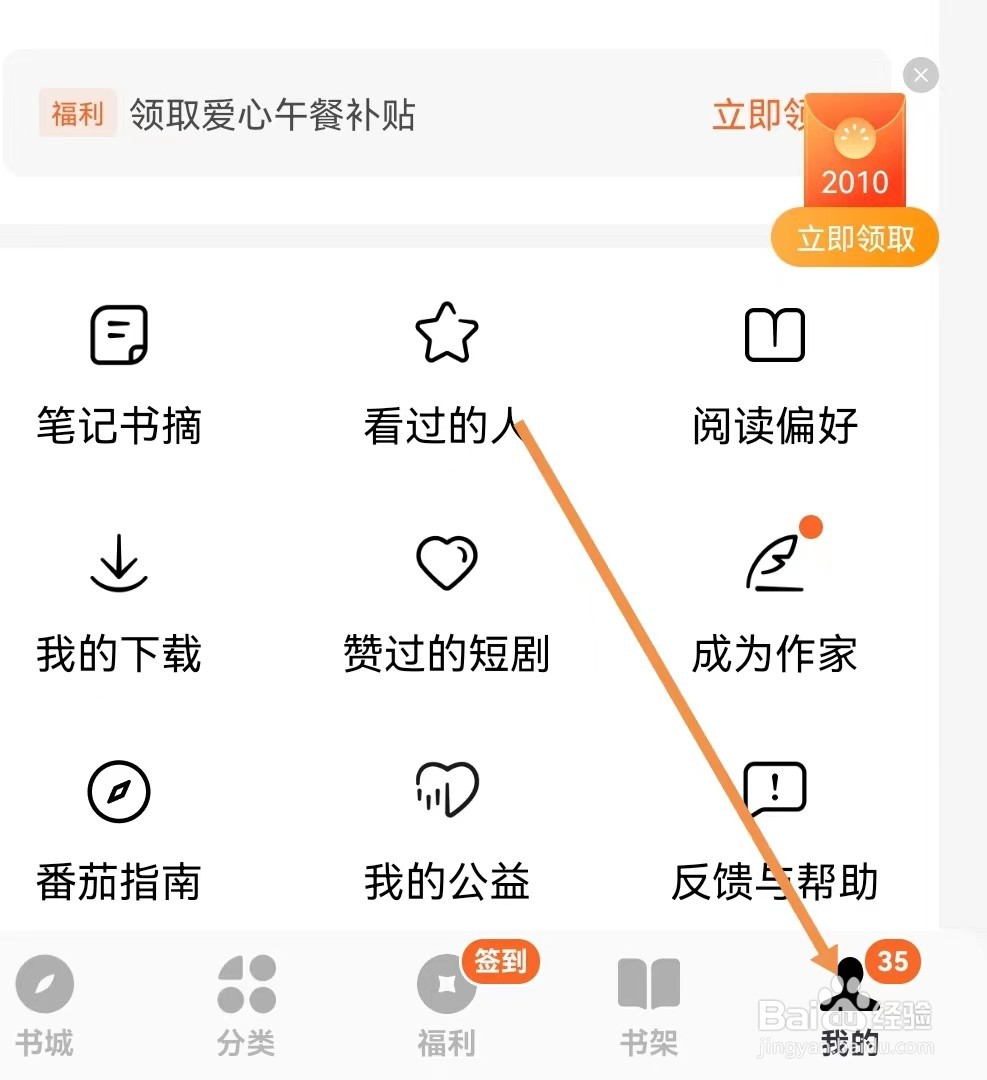
Task: Tap the 签到 check-in badge
Action: (x=501, y=962)
